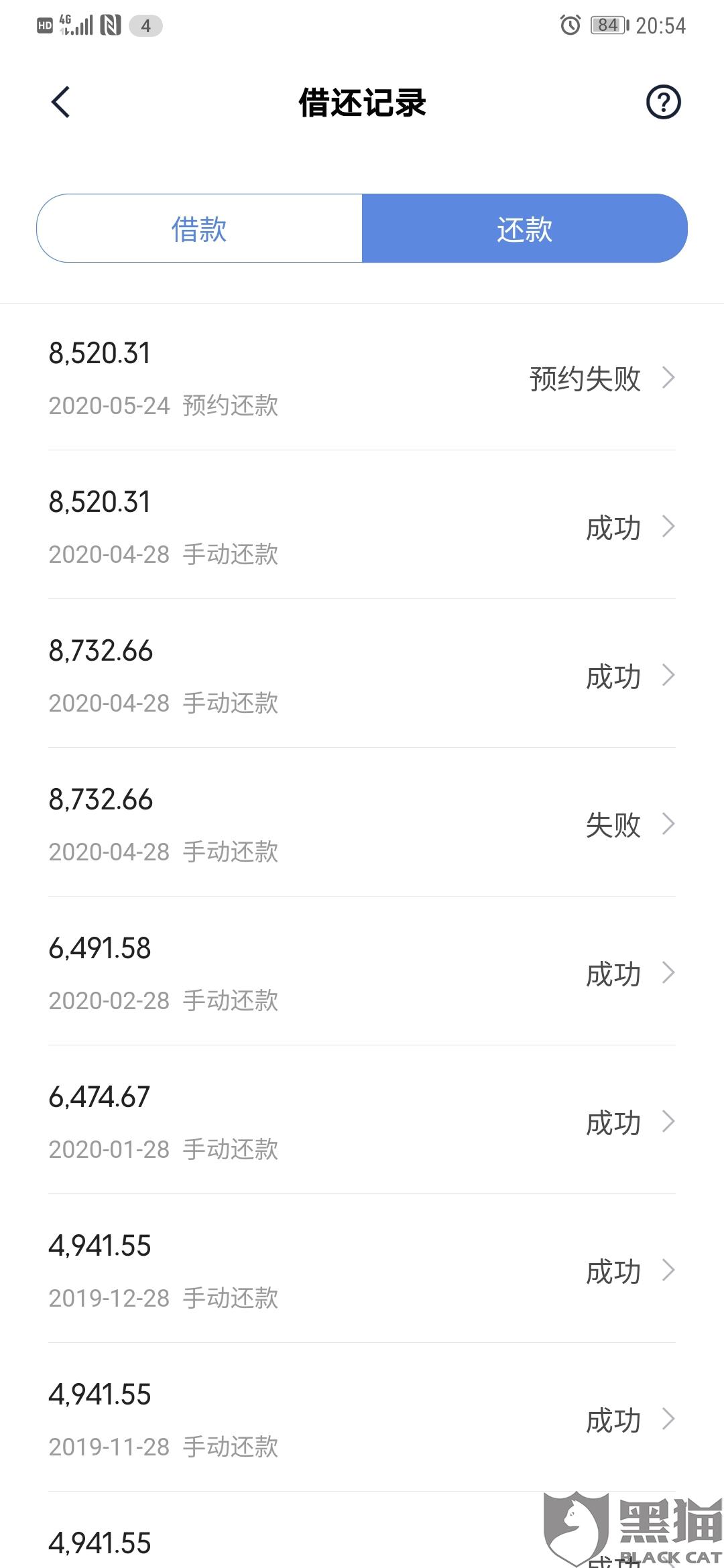Image resolution: width=724 pixels, height=1568 pixels.
Task: Open the failed 8,732.66 repayment record
Action: pos(362,824)
